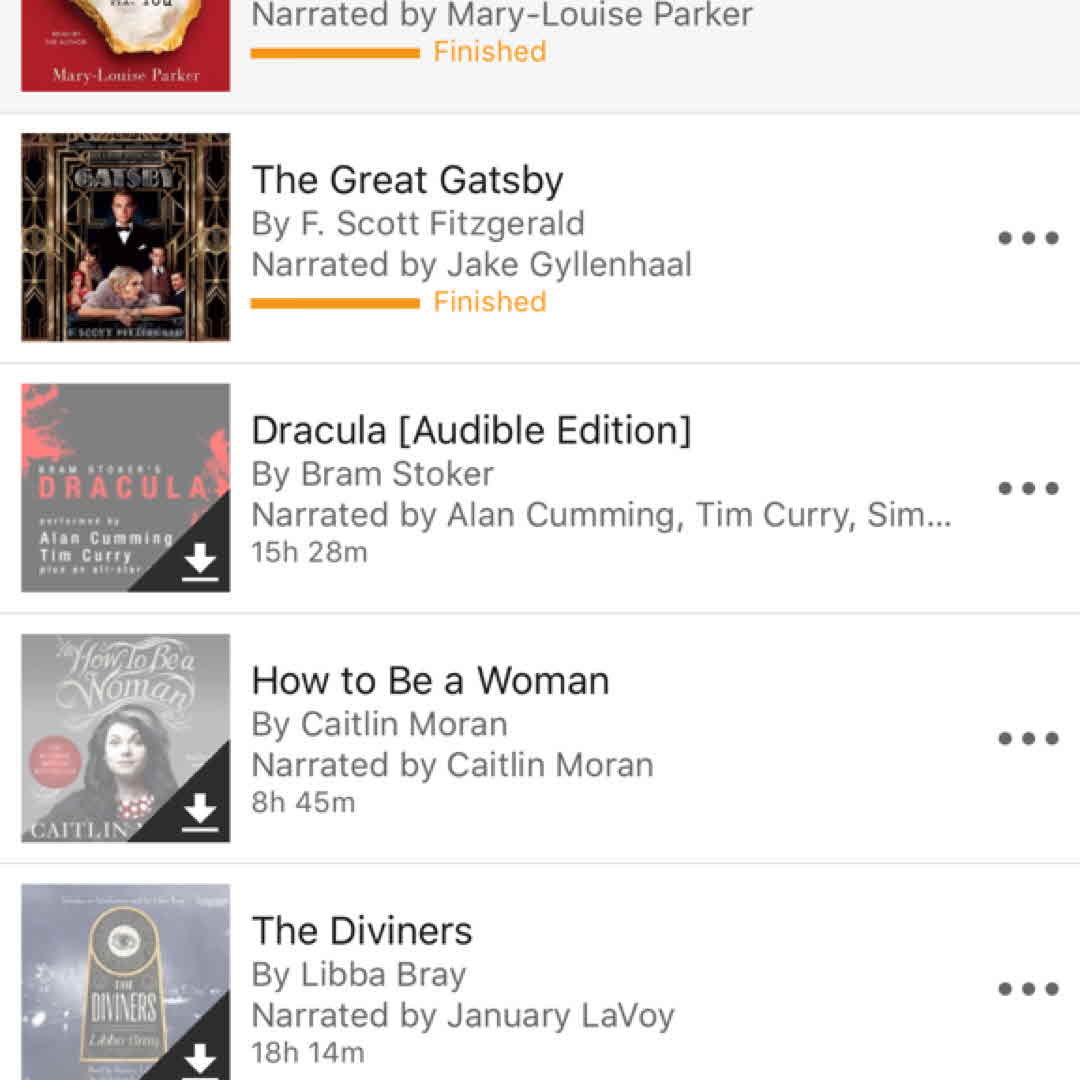Open the three-dot menu for The Diviners
1080x1080 pixels.
1028,988
